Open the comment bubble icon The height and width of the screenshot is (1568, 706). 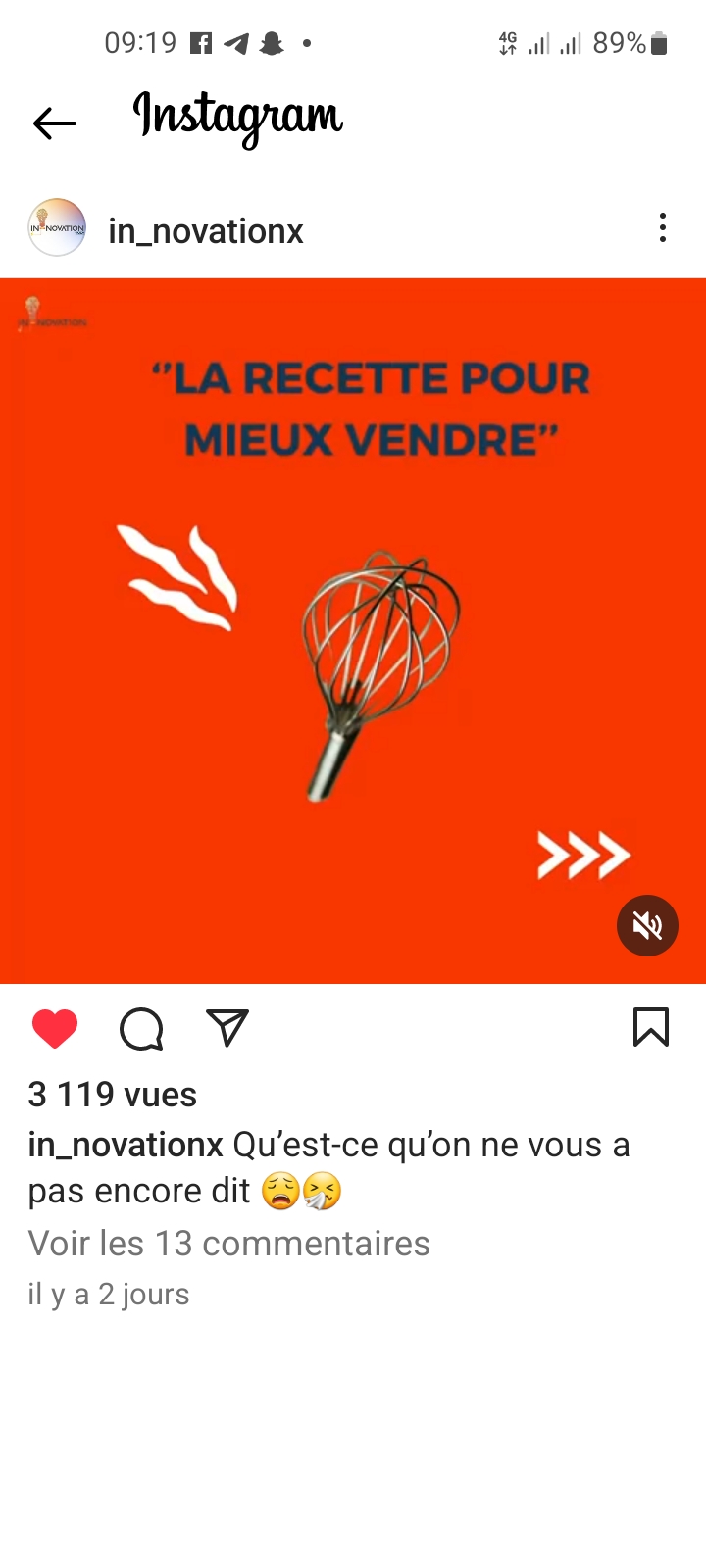(141, 1029)
